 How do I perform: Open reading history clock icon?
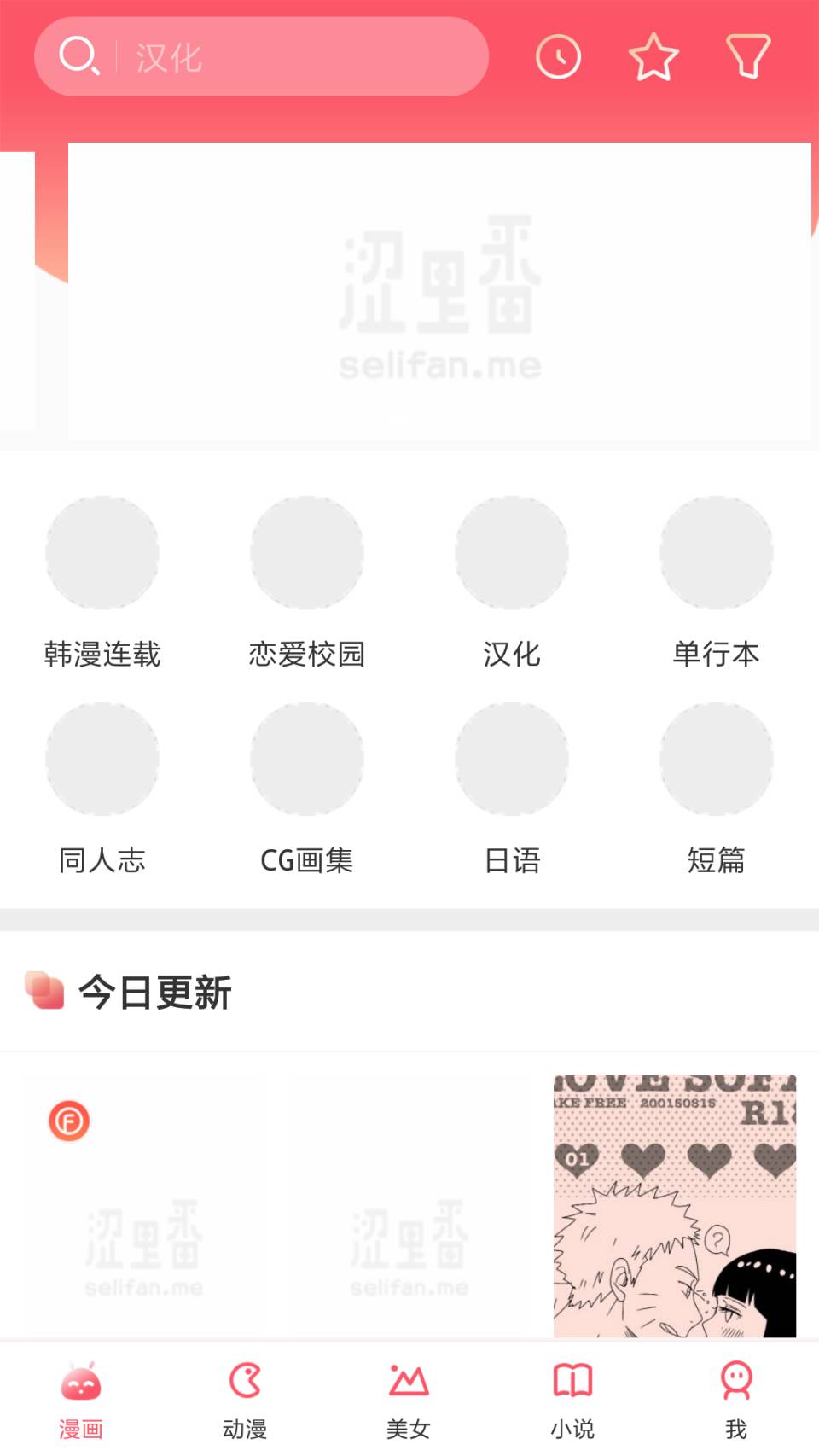click(558, 57)
